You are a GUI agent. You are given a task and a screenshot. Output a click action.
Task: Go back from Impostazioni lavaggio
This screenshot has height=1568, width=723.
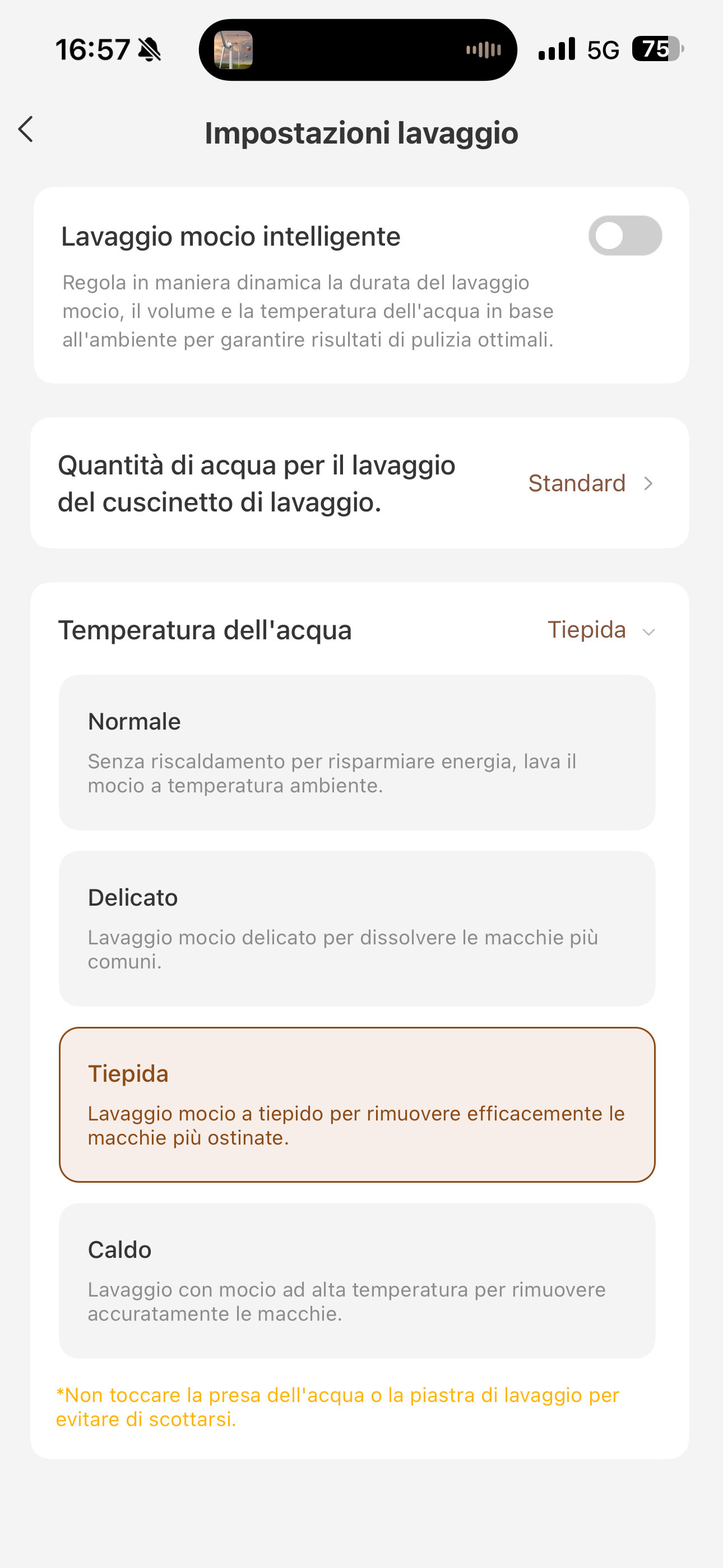(26, 130)
